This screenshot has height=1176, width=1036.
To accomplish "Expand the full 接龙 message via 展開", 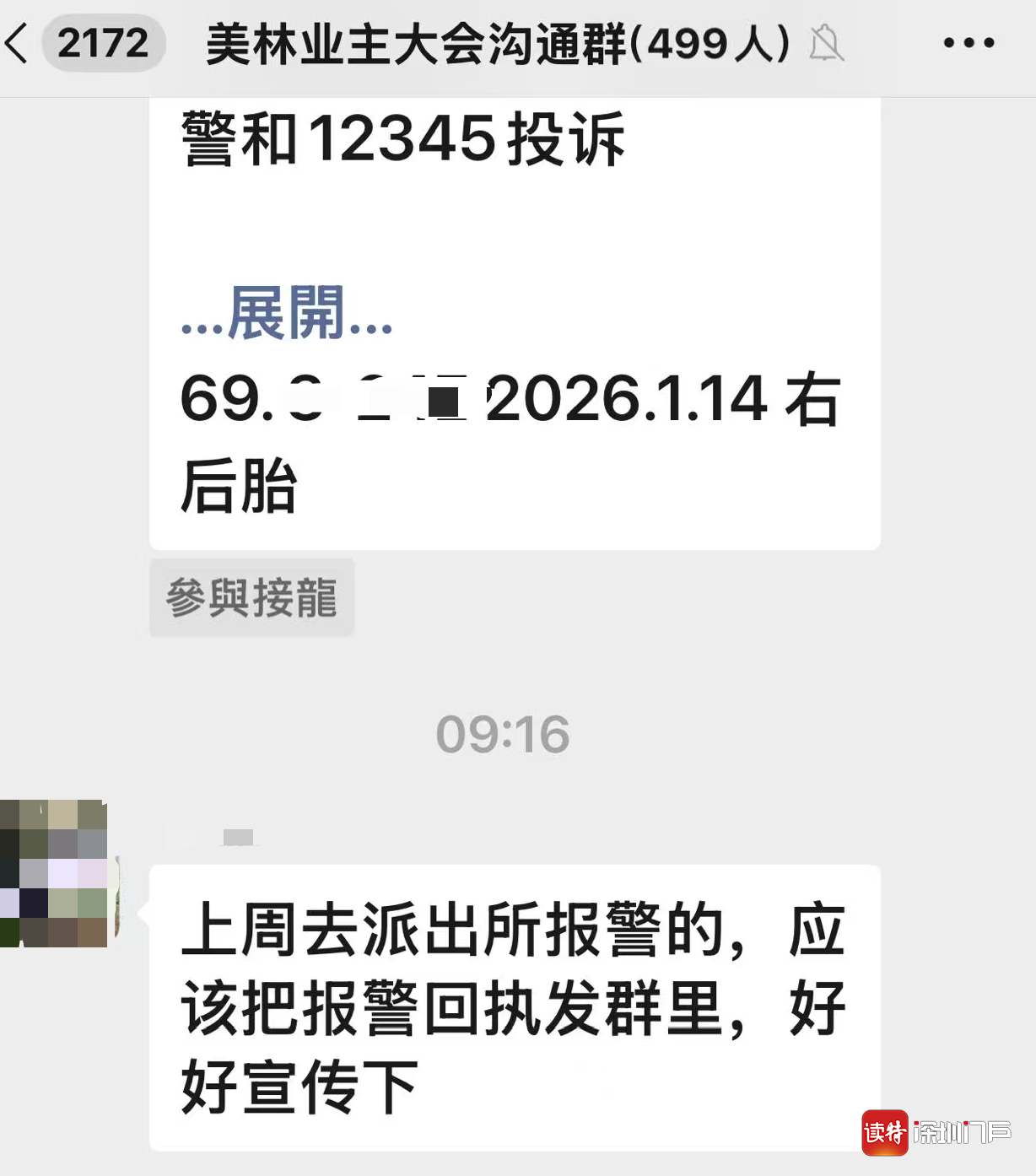I will tap(287, 314).
